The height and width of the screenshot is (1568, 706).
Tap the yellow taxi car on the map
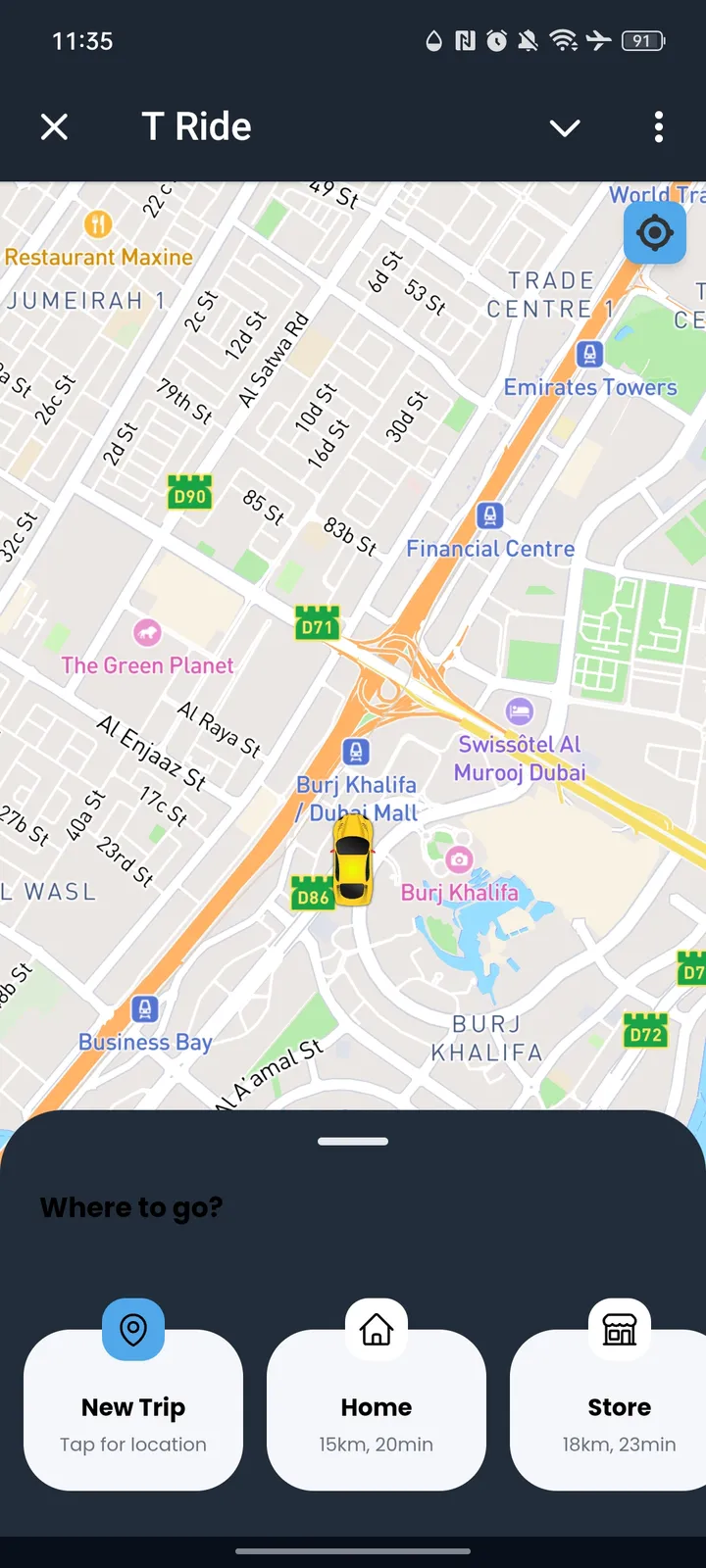pos(352,860)
